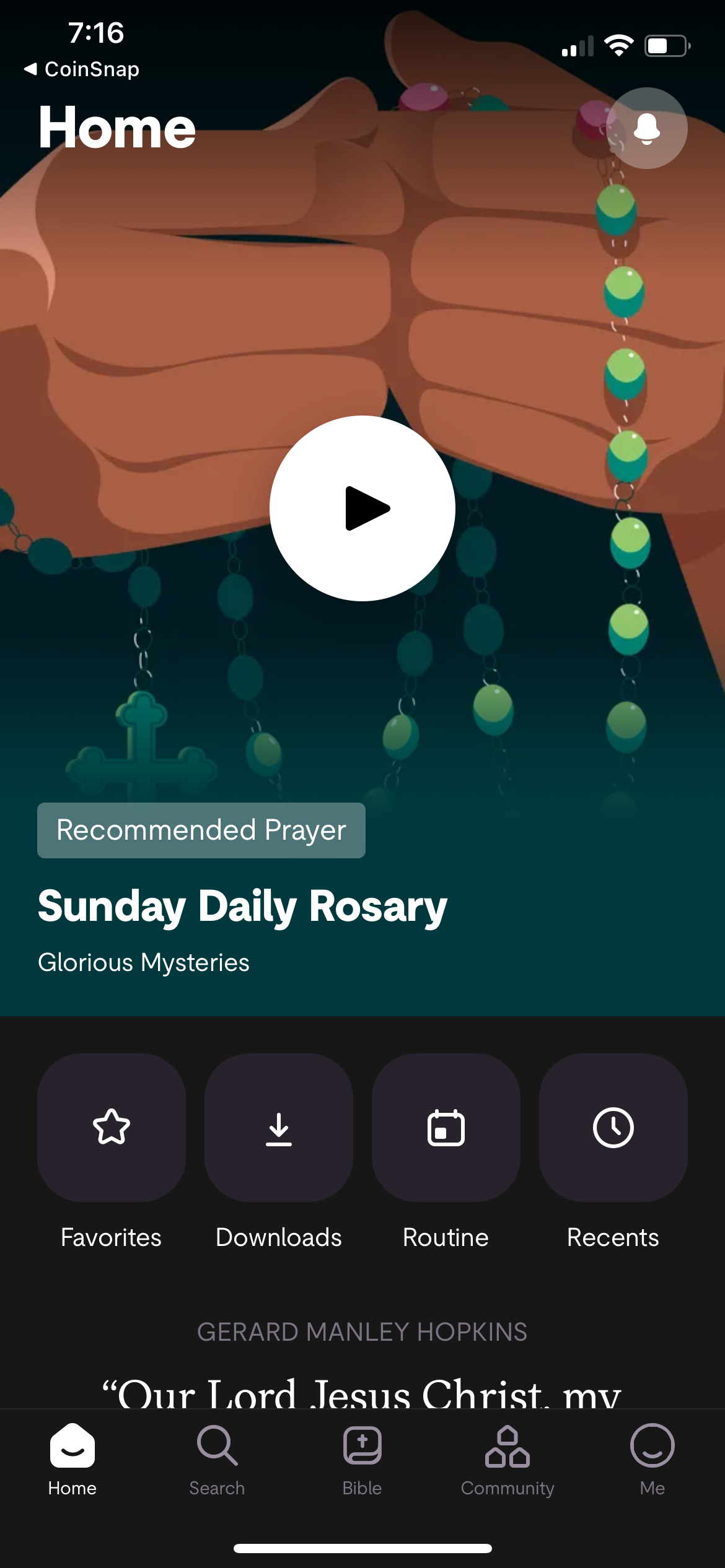Image resolution: width=725 pixels, height=1568 pixels.
Task: View Recents
Action: coord(613,1128)
